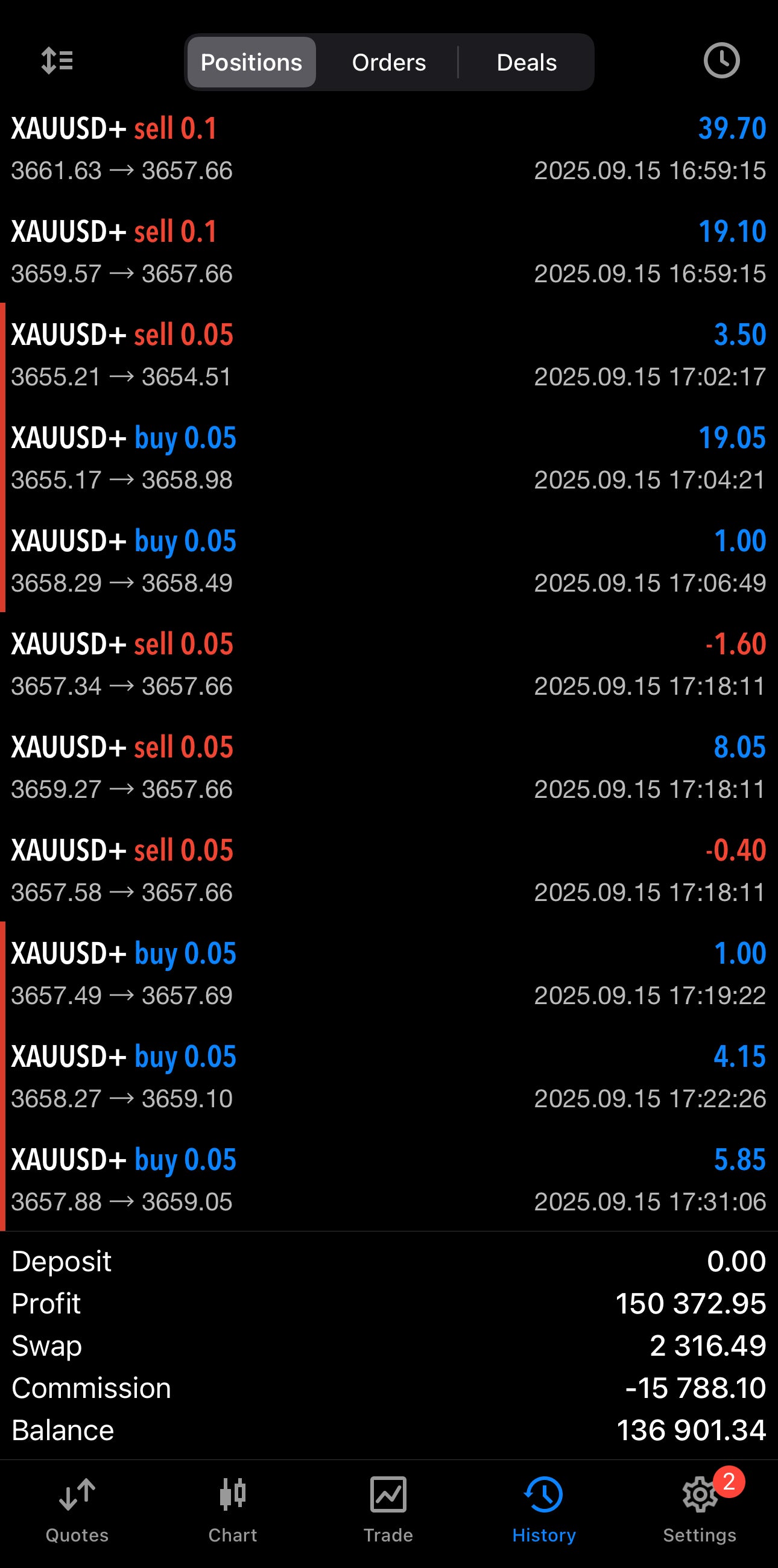Expand the sell 0.05 position with -0.40 loss
778x1568 pixels.
click(x=389, y=870)
